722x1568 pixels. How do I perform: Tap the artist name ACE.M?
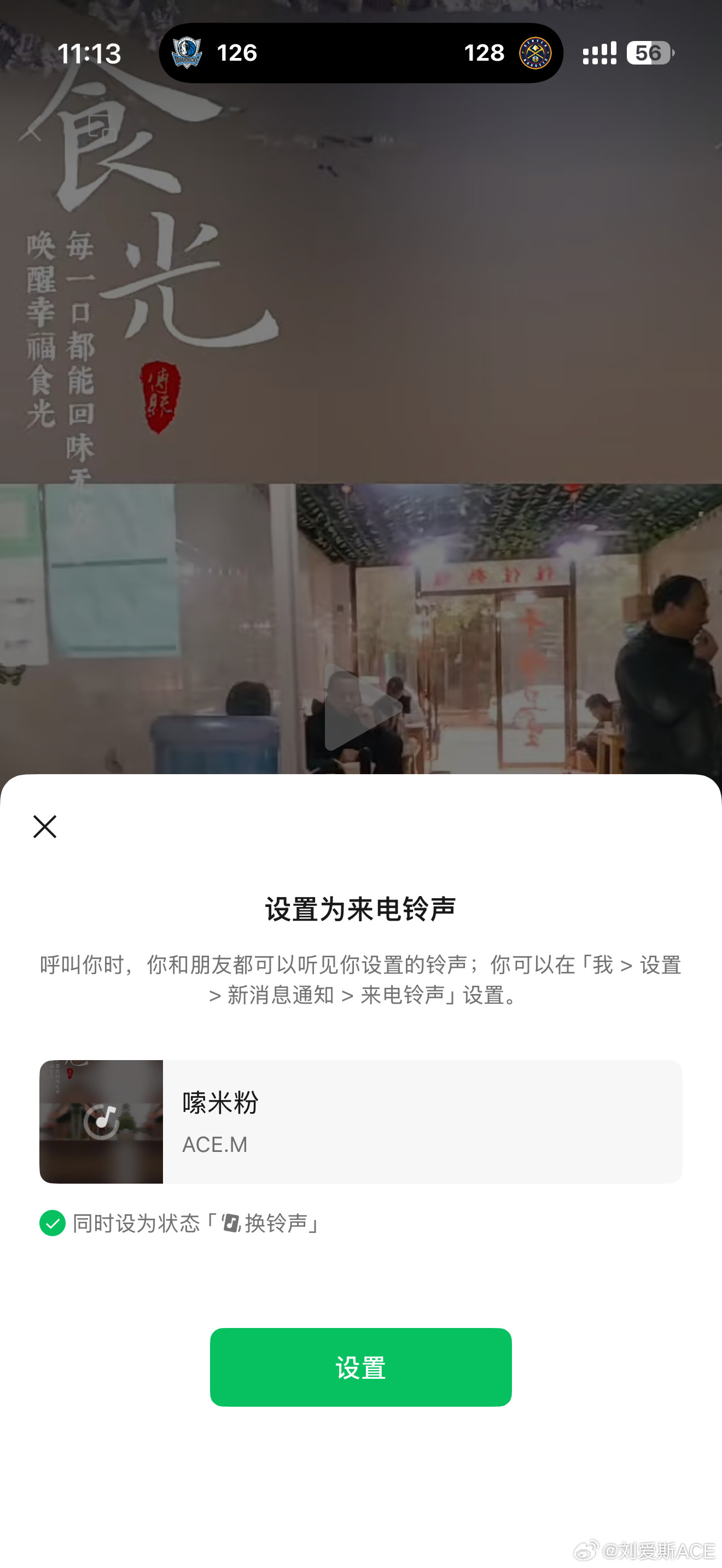pos(214,1144)
